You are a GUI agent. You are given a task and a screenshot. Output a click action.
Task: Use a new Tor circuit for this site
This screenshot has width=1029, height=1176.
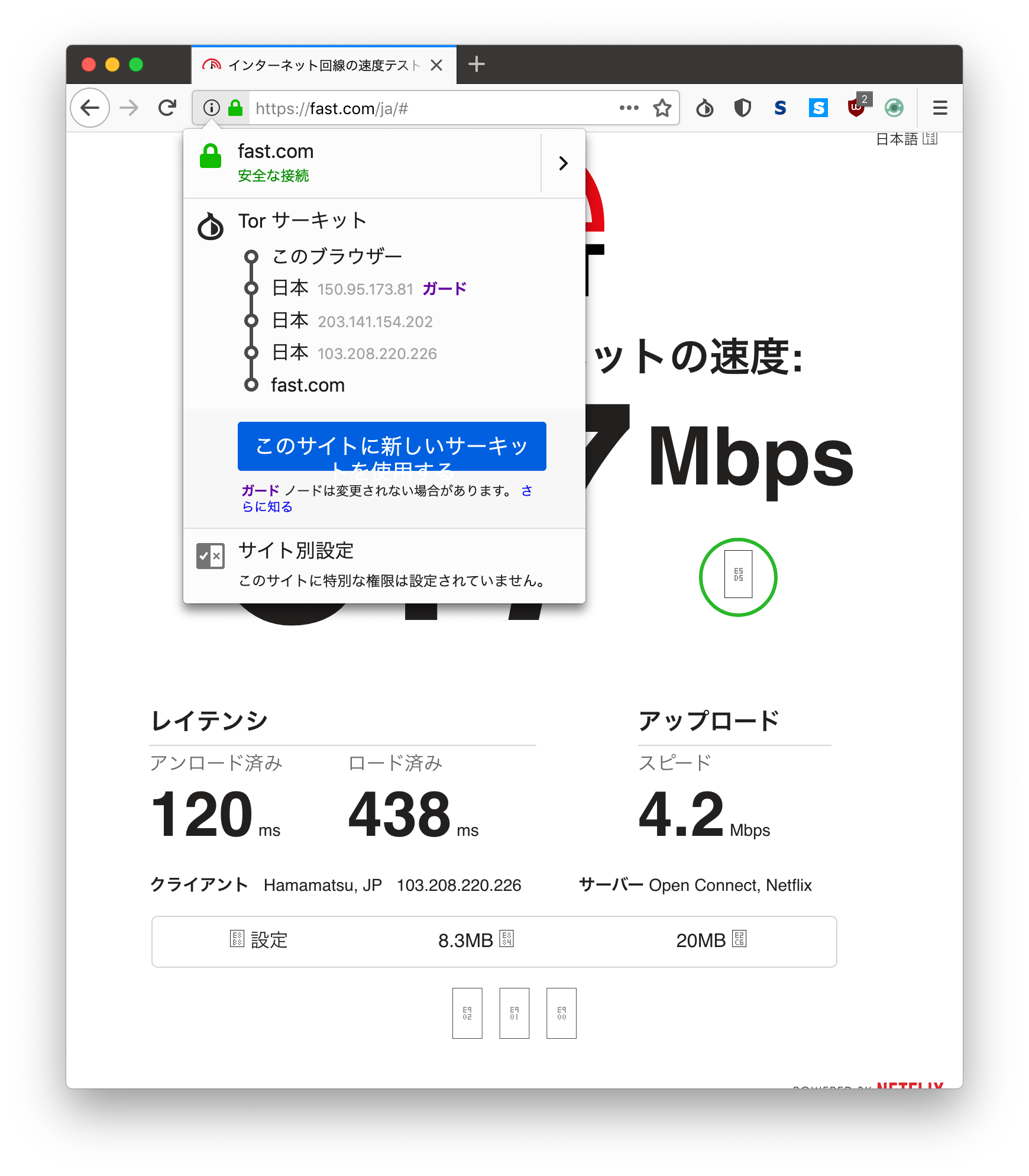[391, 447]
